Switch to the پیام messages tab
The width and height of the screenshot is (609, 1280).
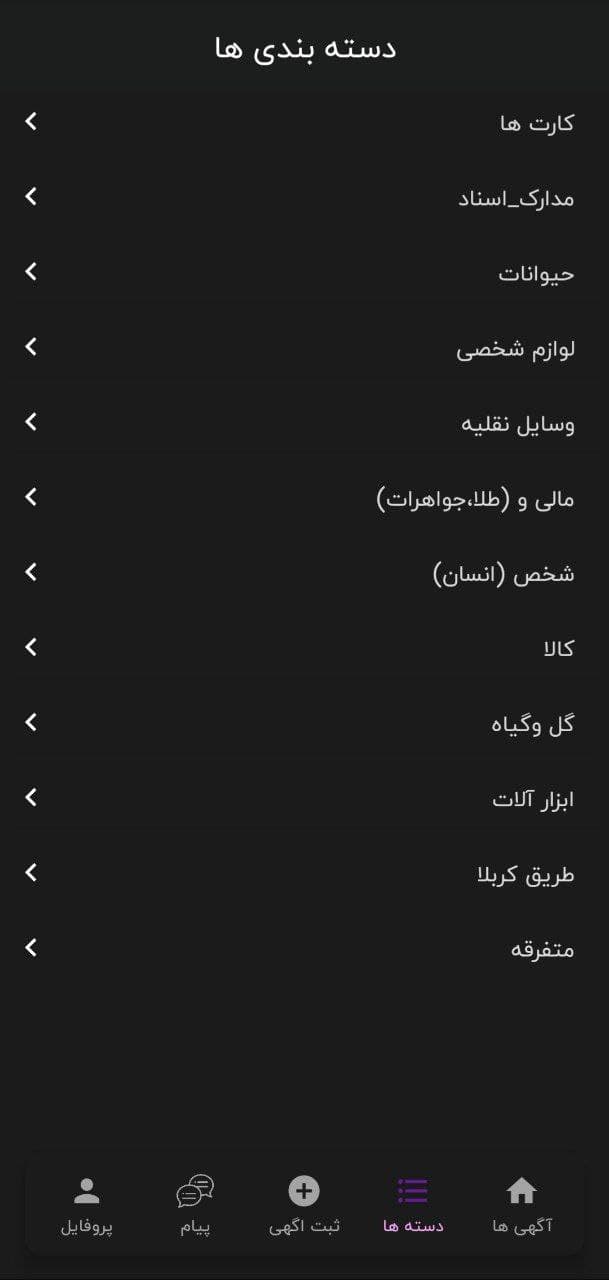point(195,1205)
